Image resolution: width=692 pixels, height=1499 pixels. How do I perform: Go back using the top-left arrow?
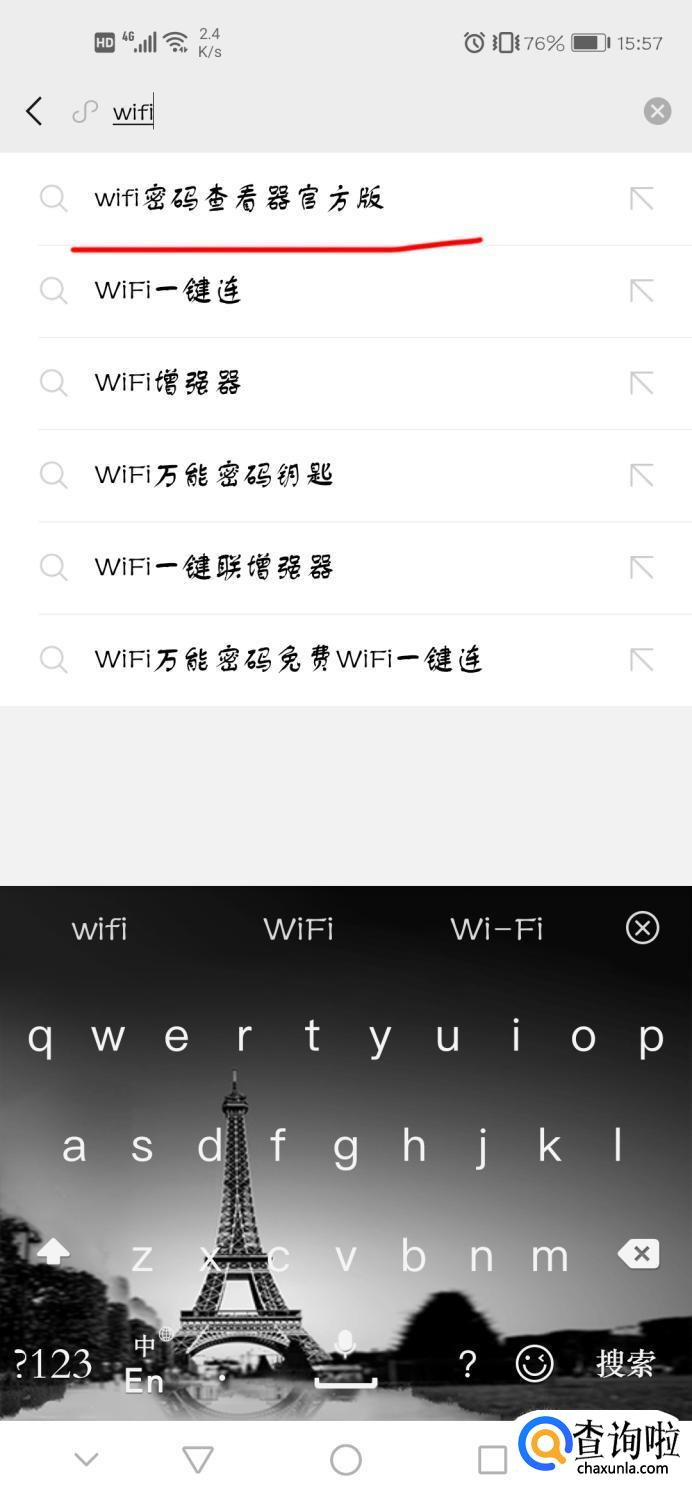click(34, 111)
